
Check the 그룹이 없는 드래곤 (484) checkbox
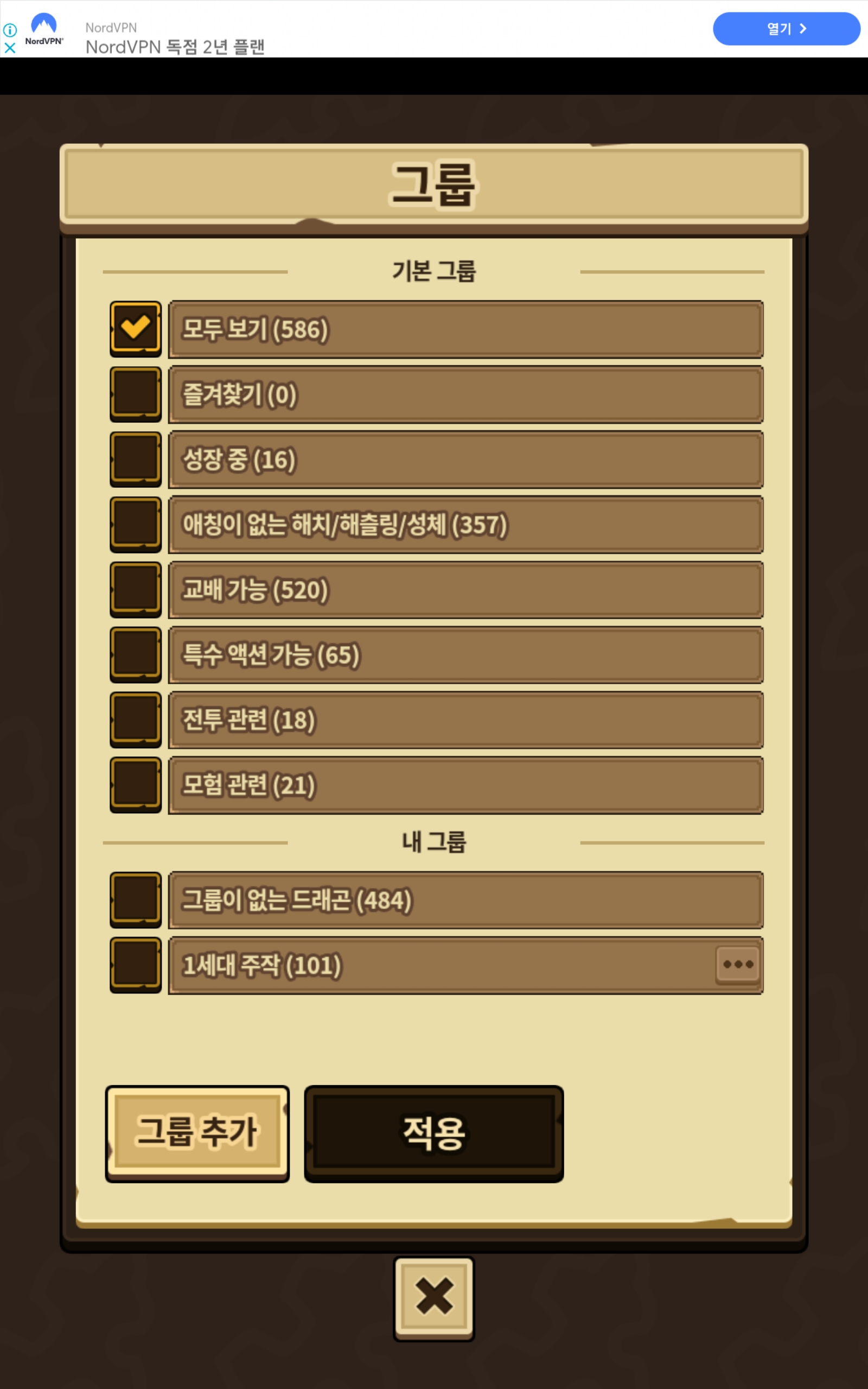tap(136, 899)
